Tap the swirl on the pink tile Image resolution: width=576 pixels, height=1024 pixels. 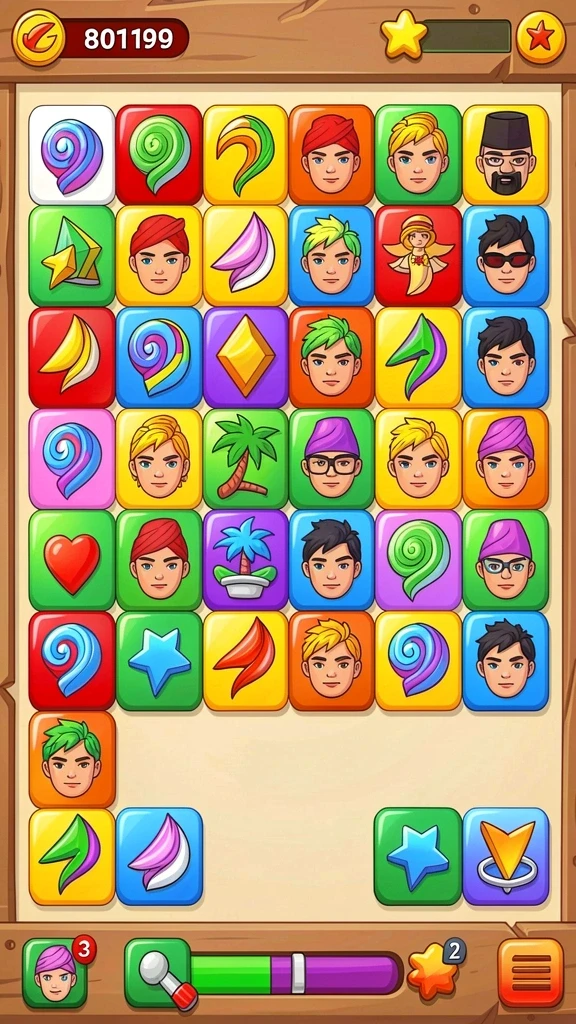(x=72, y=458)
